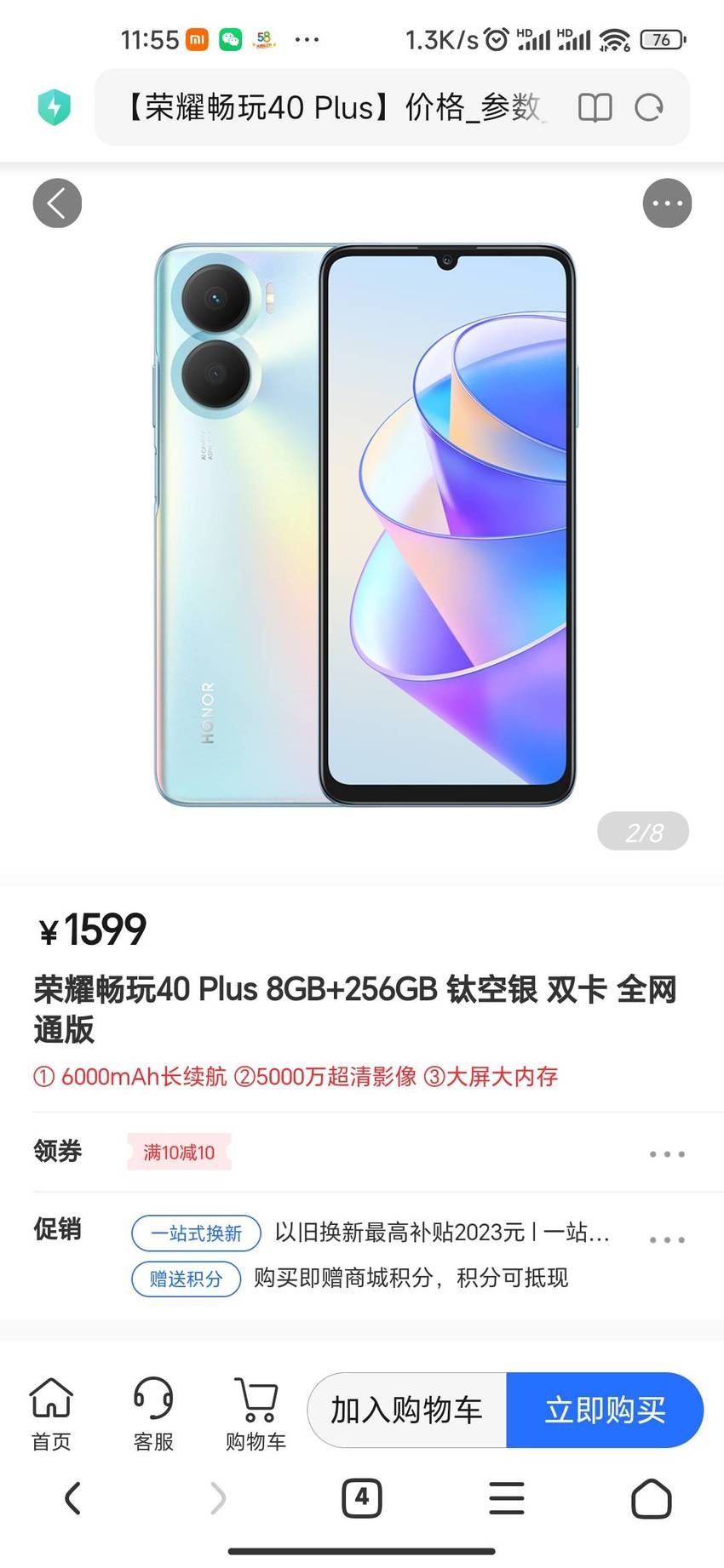Open the browser tabs switcher showing 4
Screen dimensions: 724x1568
362,1498
